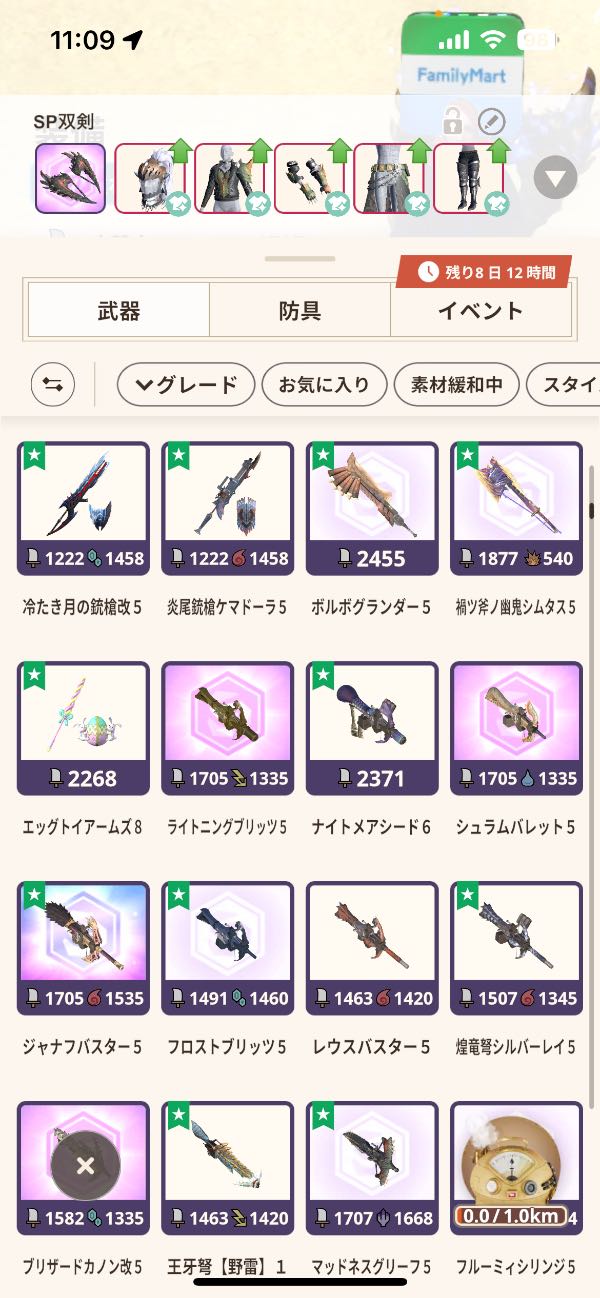Open ジャナフバスター 5 weapon card

[83, 948]
